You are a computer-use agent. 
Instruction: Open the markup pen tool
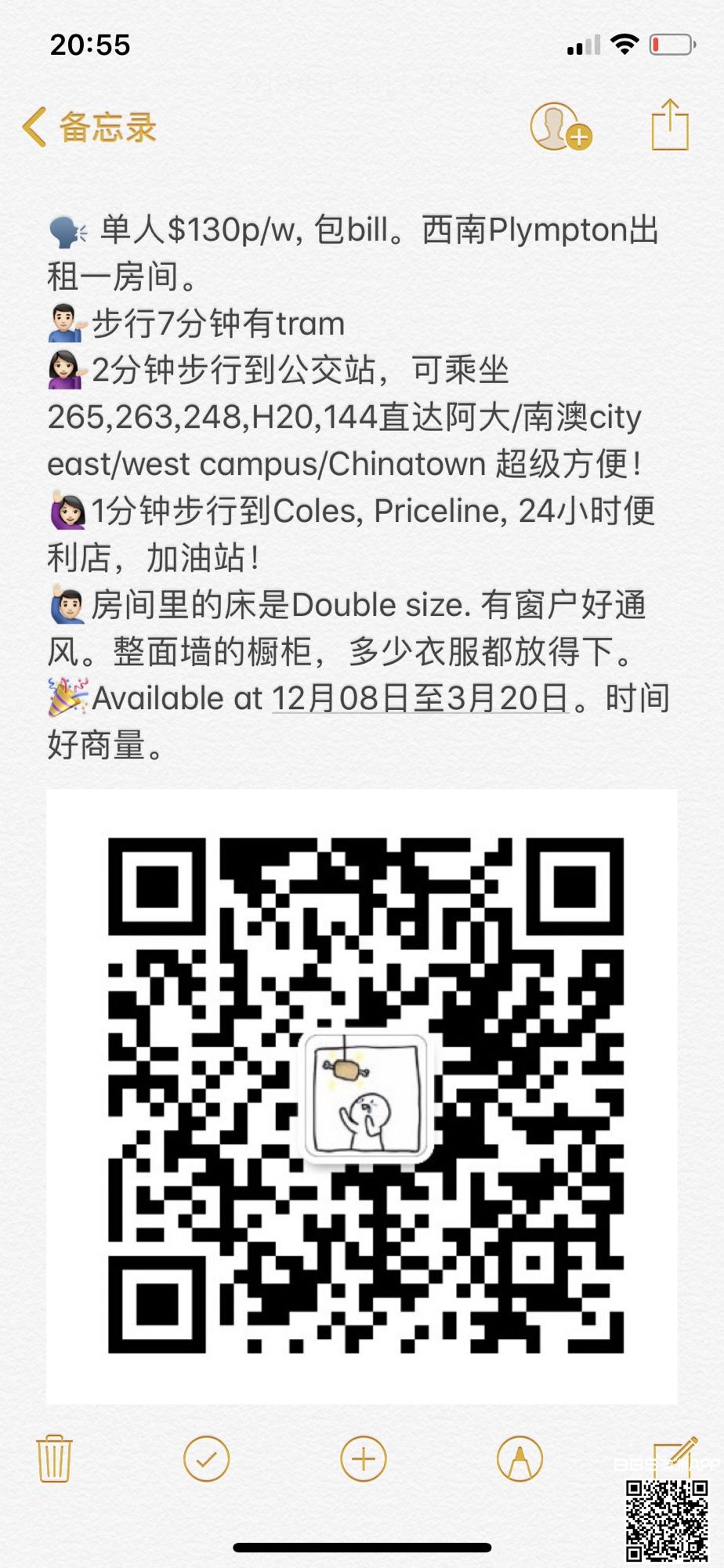tap(519, 1459)
